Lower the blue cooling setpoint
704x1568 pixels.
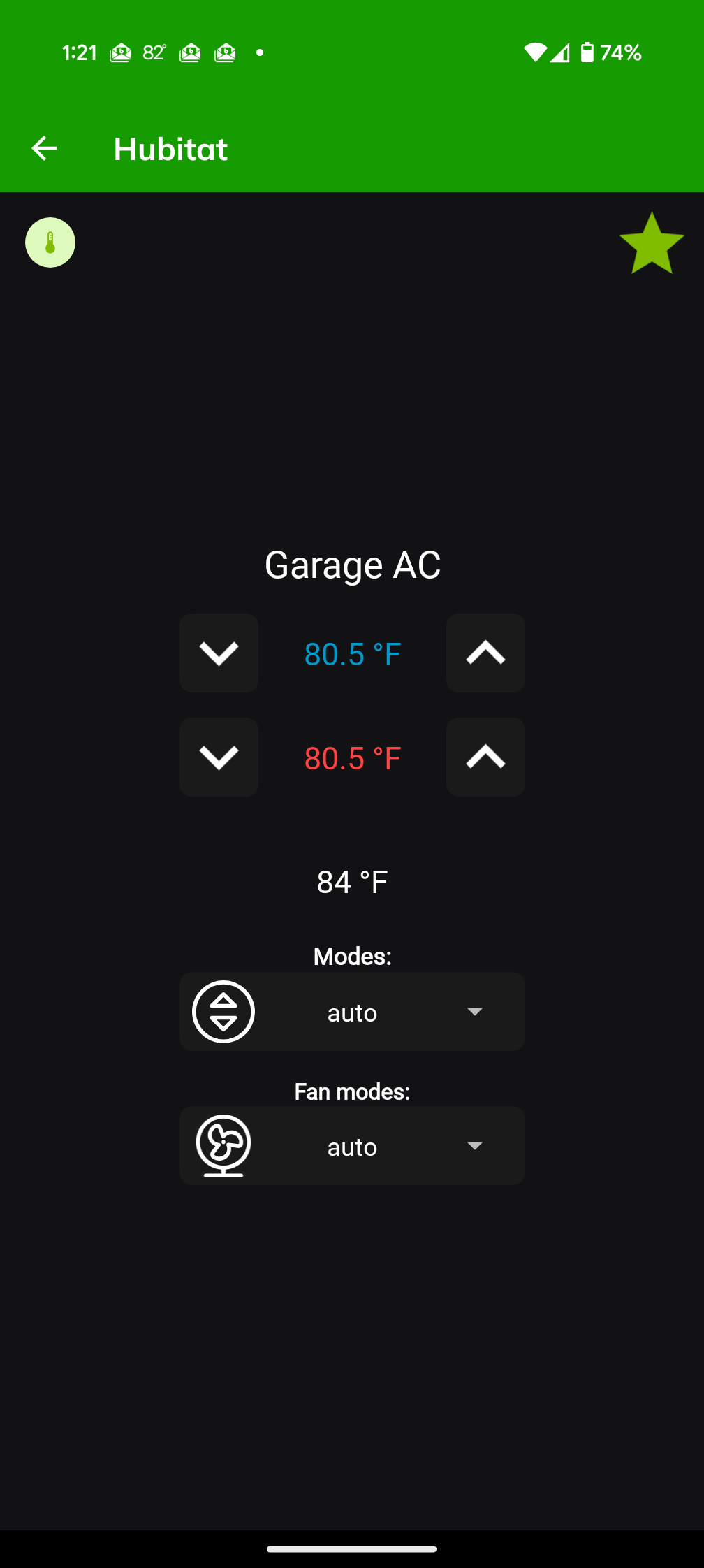(x=219, y=653)
